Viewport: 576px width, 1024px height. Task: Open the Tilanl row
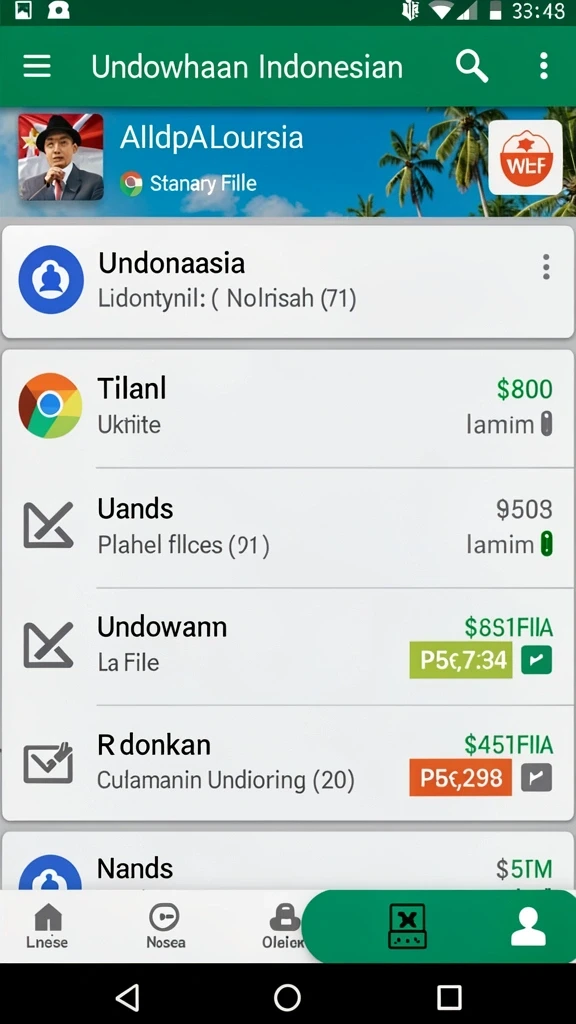(288, 408)
